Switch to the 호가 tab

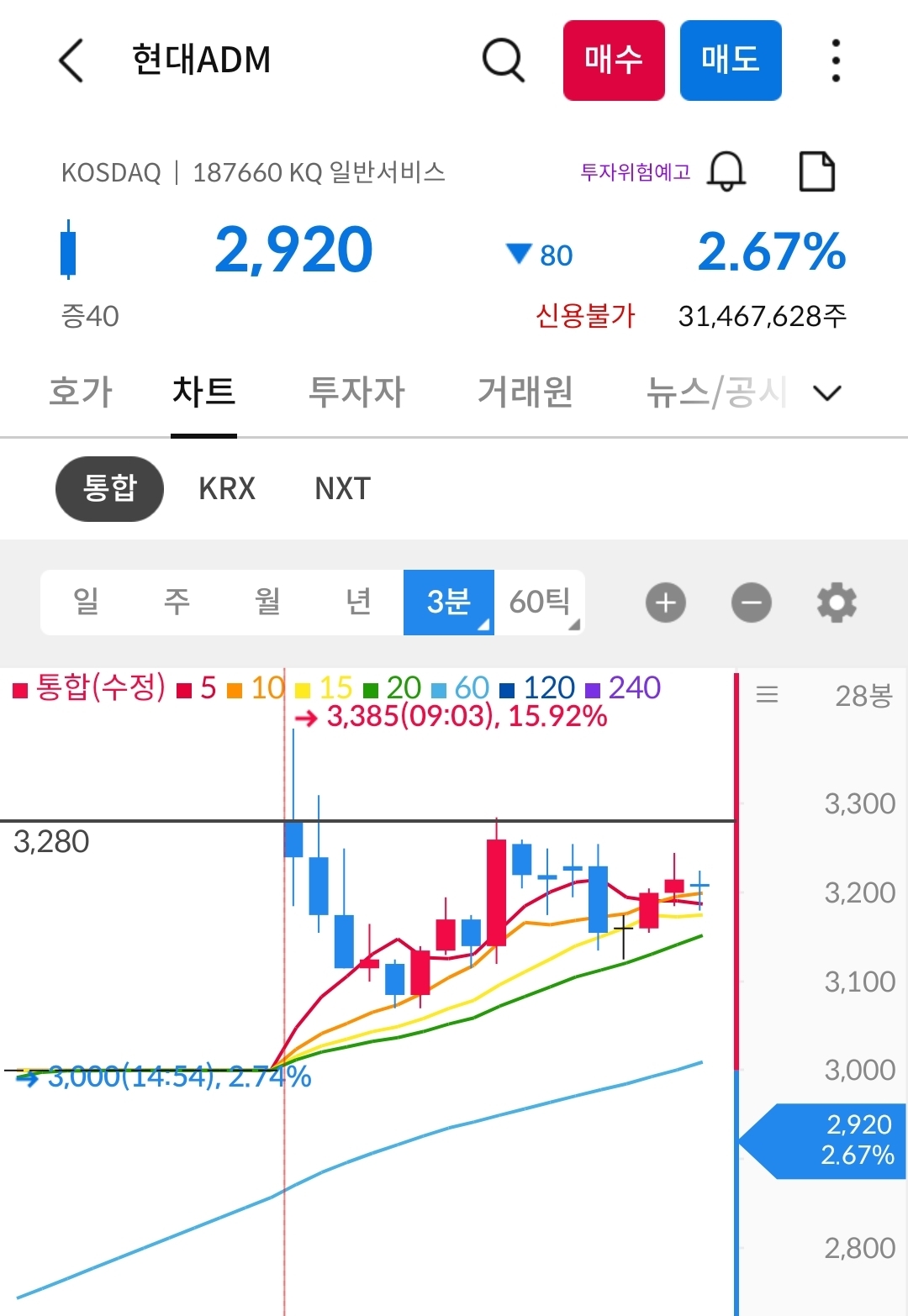(x=80, y=392)
